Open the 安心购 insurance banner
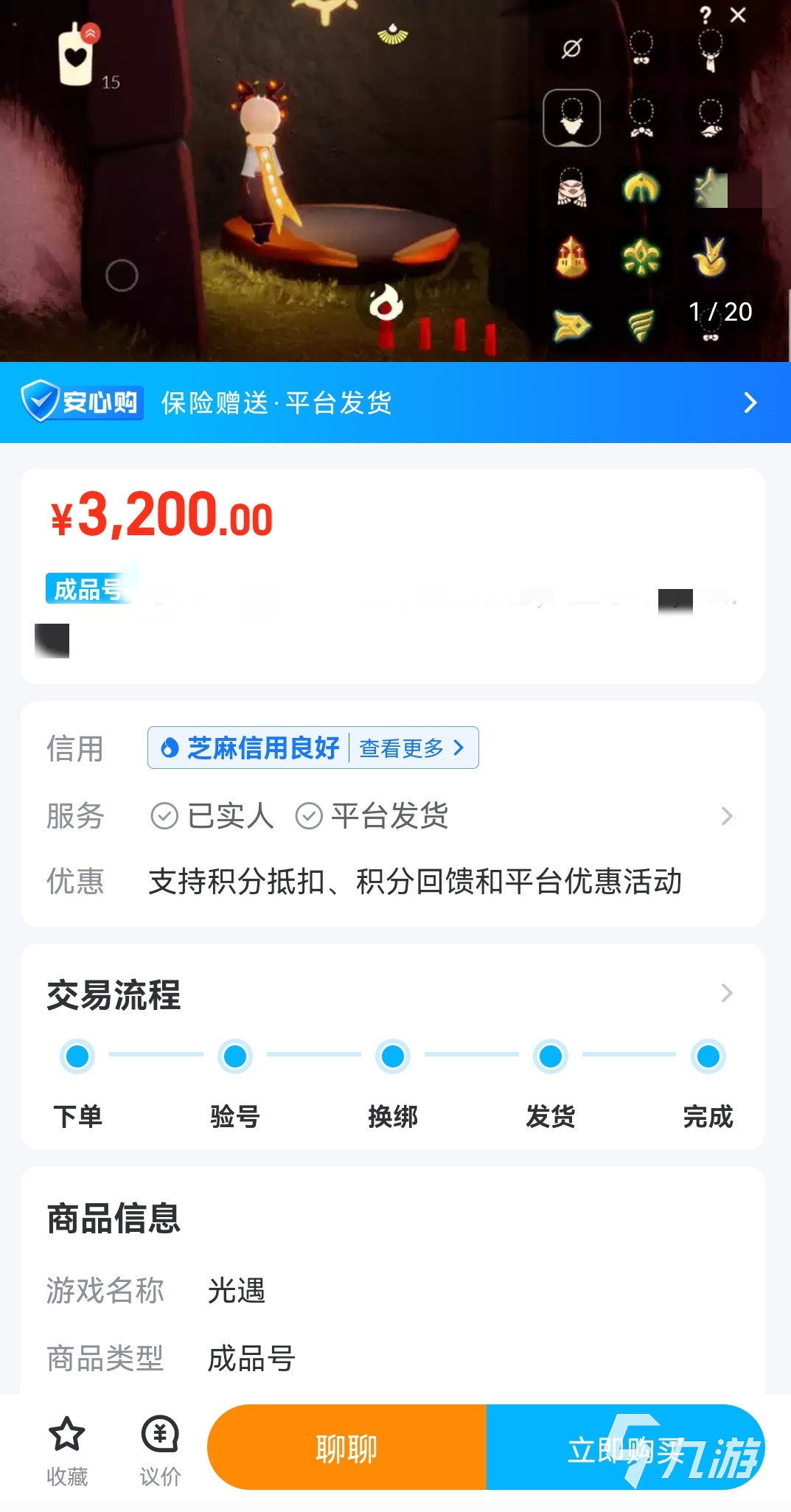791x1512 pixels. 395,403
